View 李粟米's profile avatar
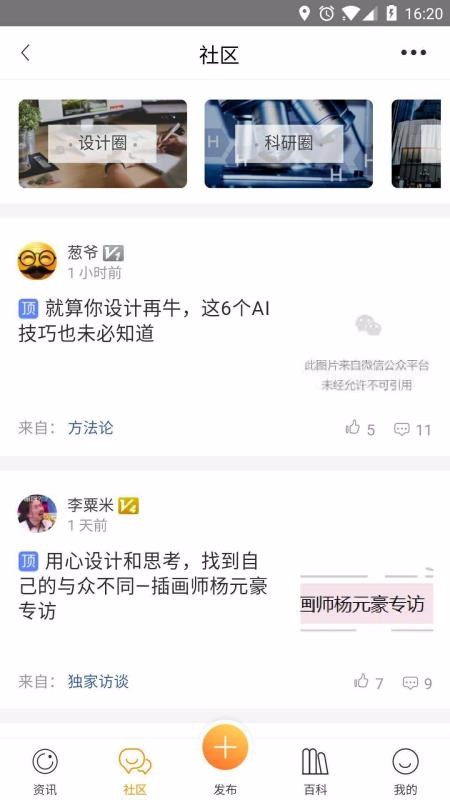This screenshot has height=800, width=450. click(x=37, y=513)
